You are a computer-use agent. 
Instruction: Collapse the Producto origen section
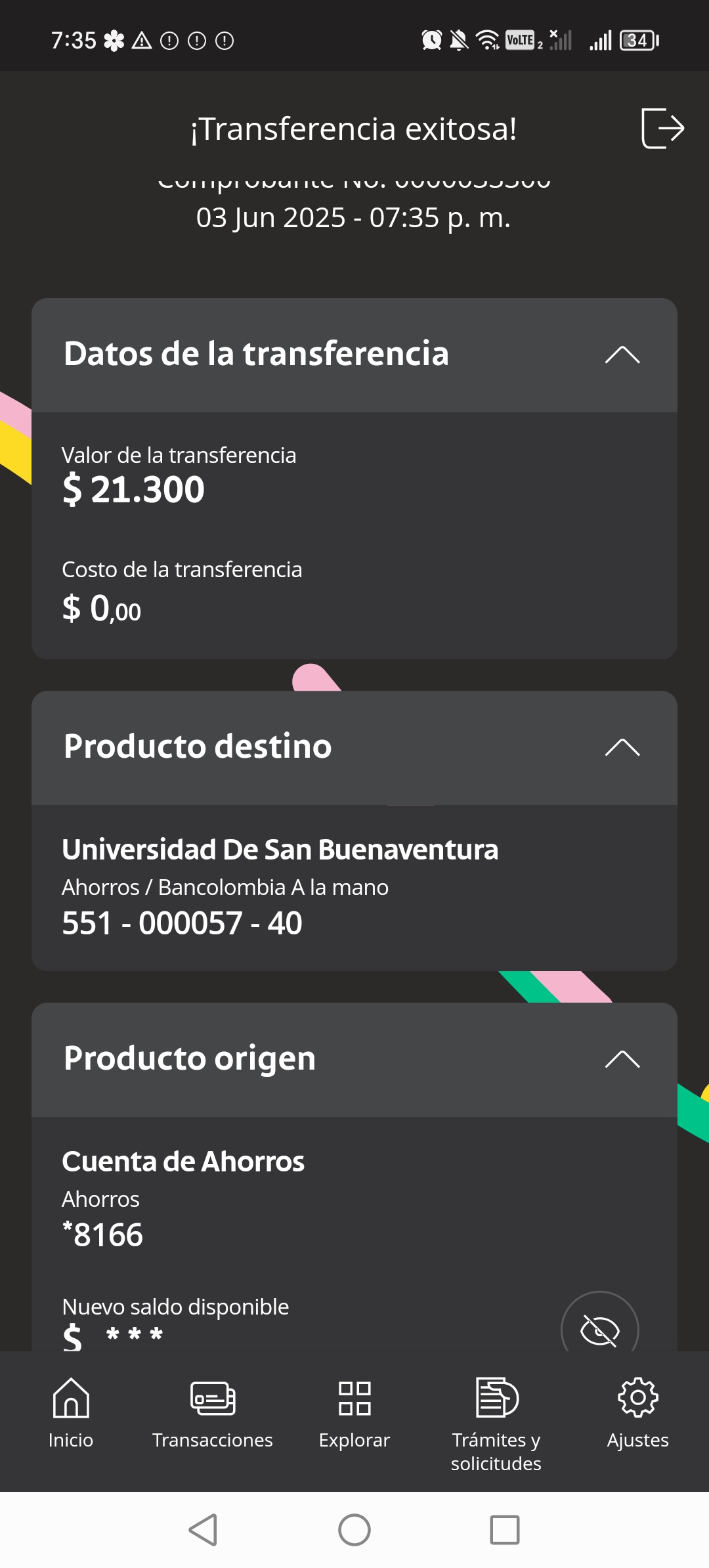coord(622,1060)
